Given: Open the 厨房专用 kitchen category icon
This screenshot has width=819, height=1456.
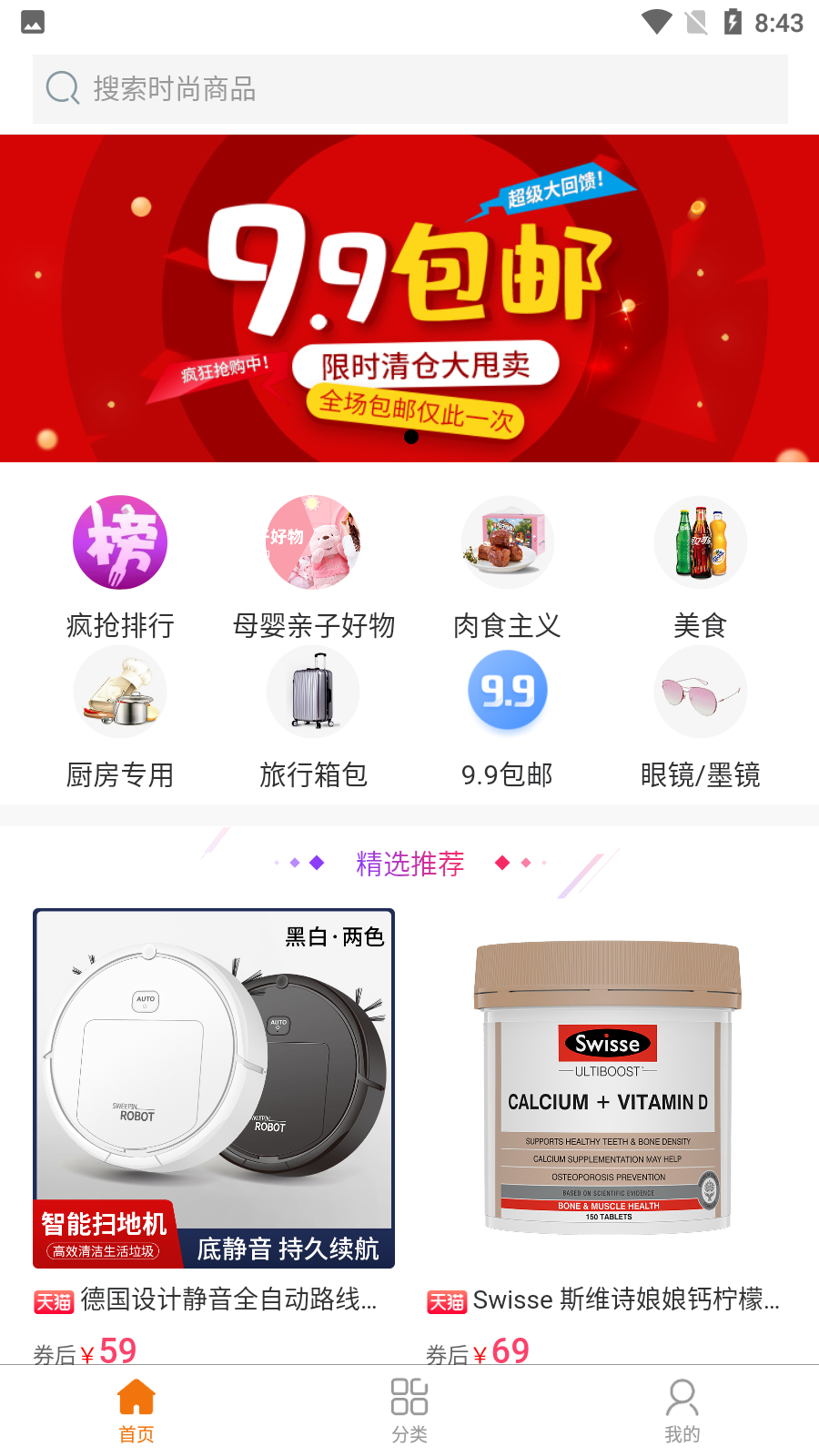Looking at the screenshot, I should 120,692.
